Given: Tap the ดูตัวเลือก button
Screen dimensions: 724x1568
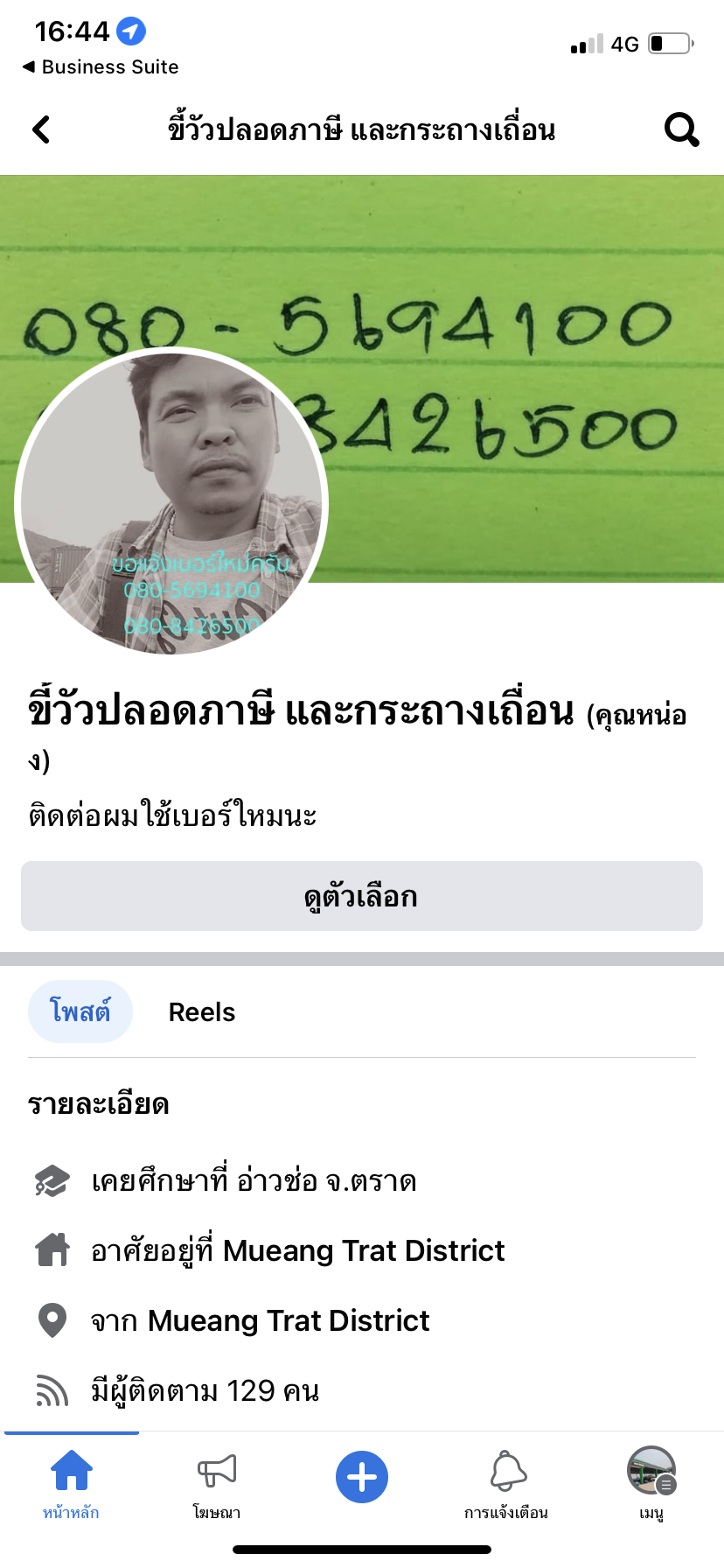Looking at the screenshot, I should point(362,896).
